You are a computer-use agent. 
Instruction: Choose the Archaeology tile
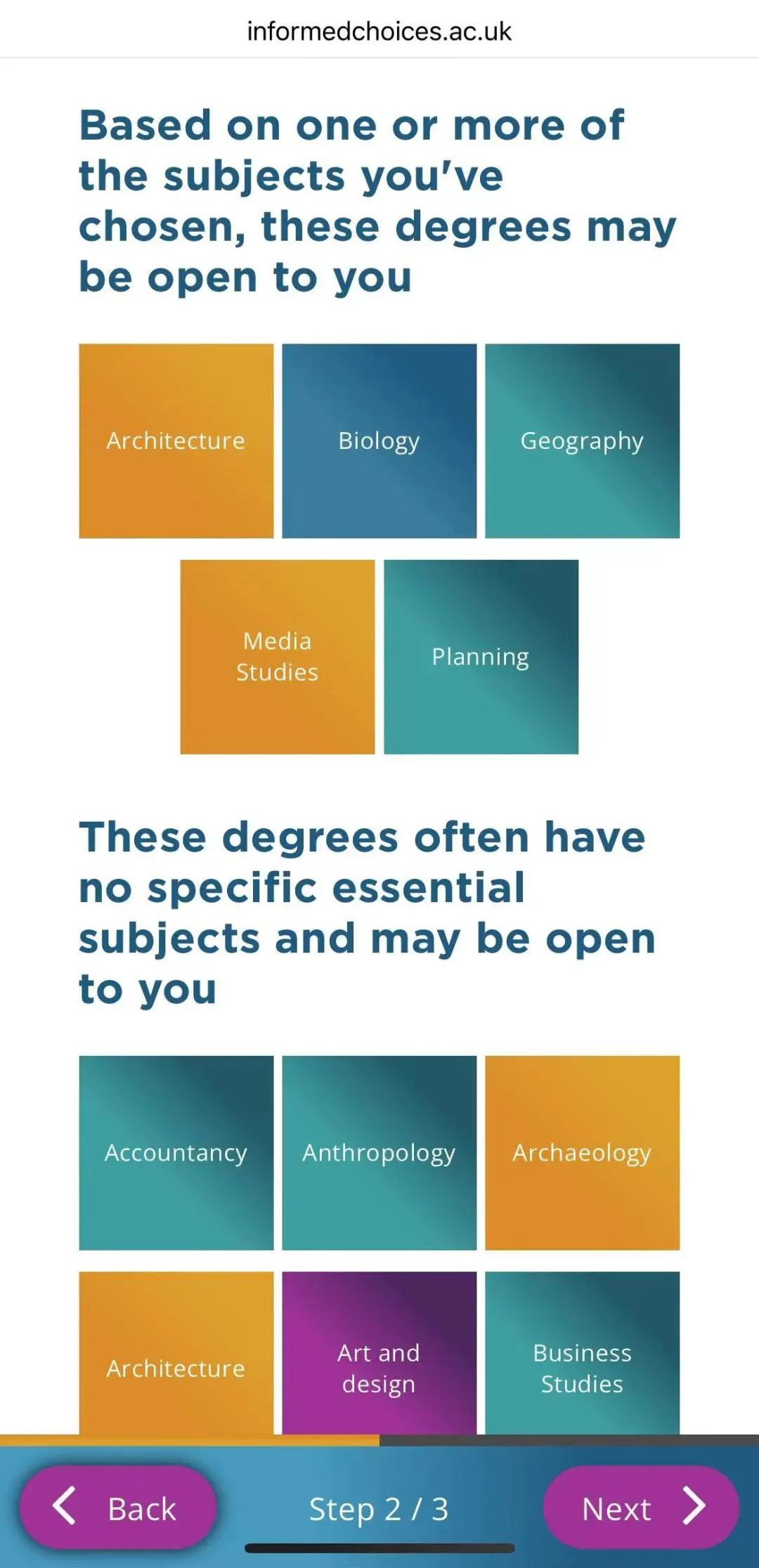[x=582, y=1152]
